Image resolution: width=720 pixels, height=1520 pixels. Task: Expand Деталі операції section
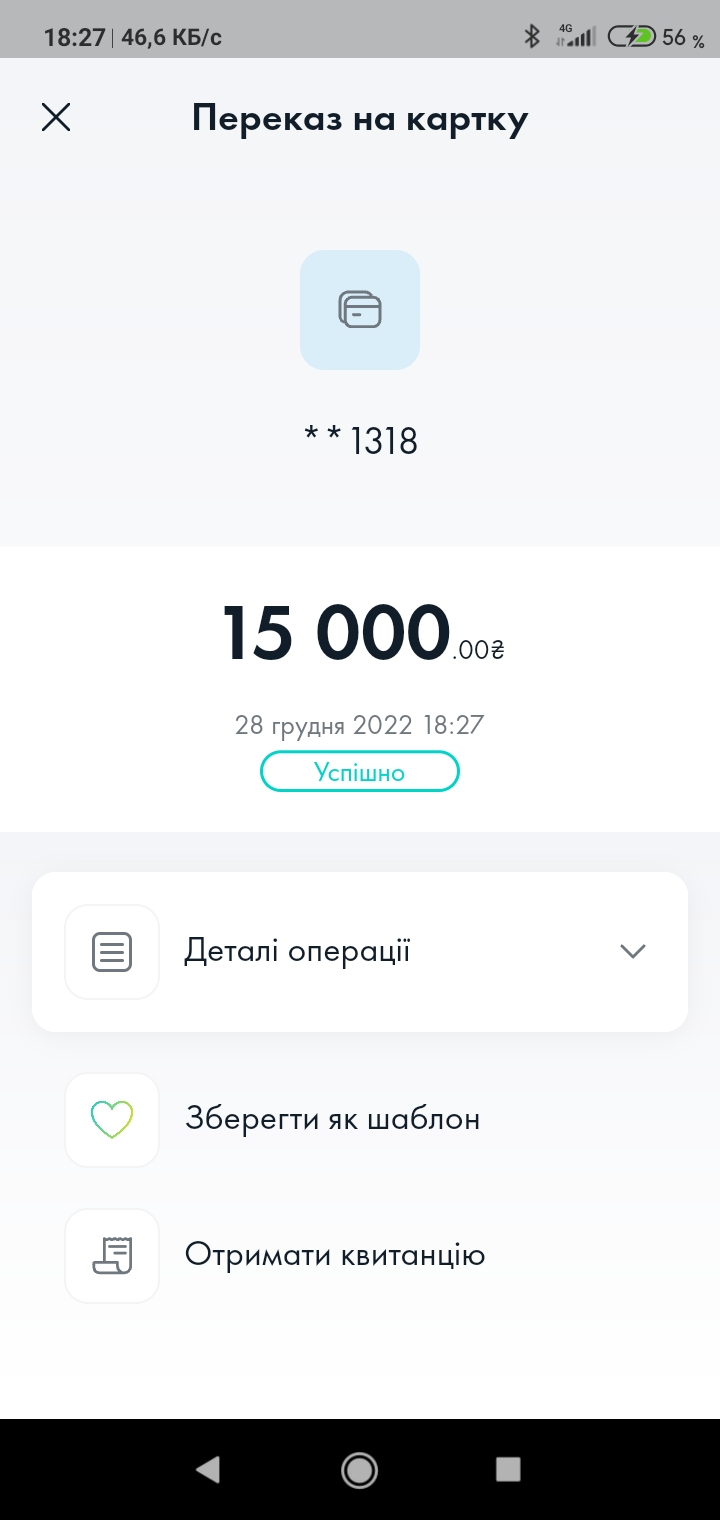tap(360, 951)
